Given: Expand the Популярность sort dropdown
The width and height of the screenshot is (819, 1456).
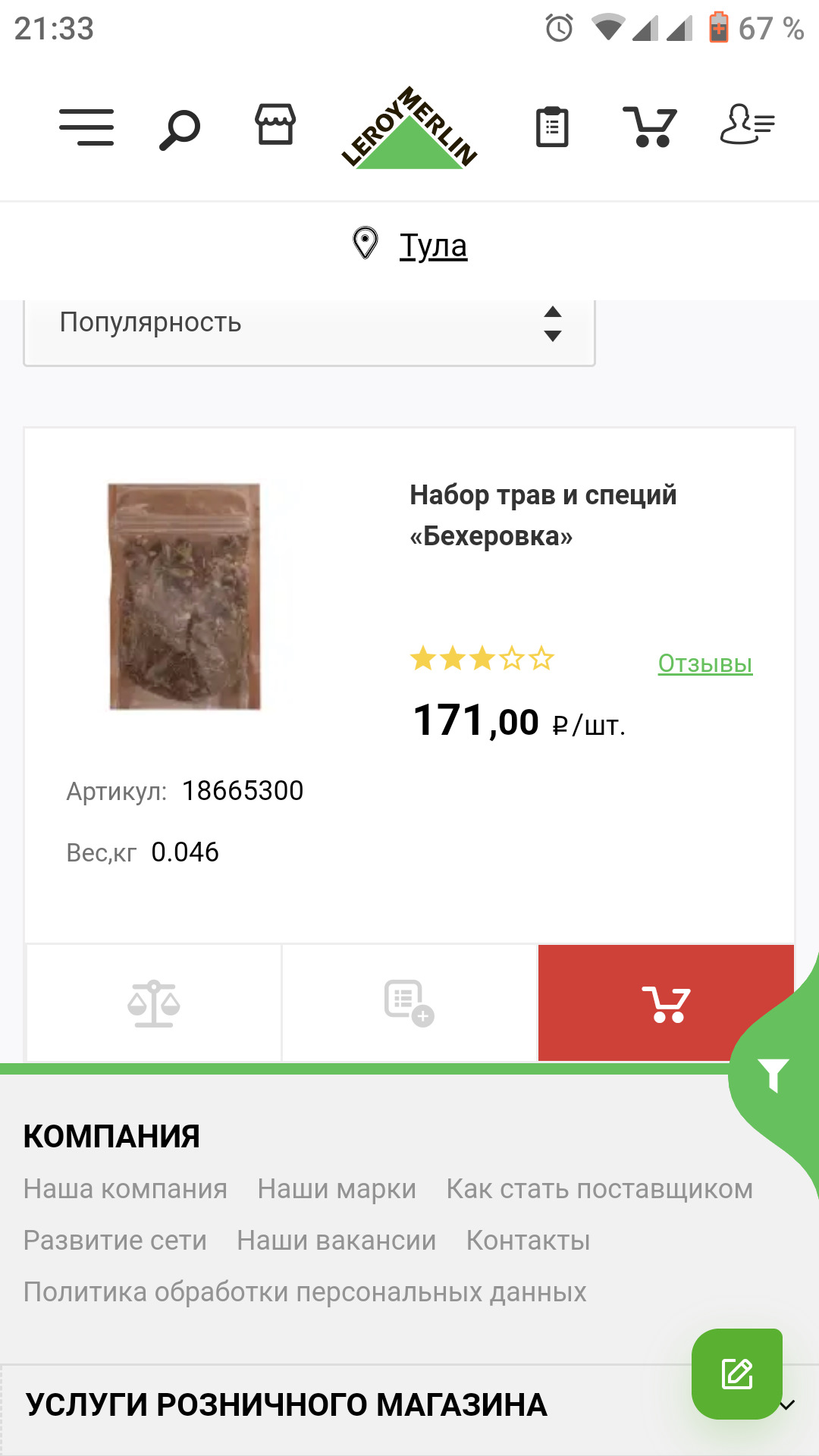Looking at the screenshot, I should pos(309,325).
